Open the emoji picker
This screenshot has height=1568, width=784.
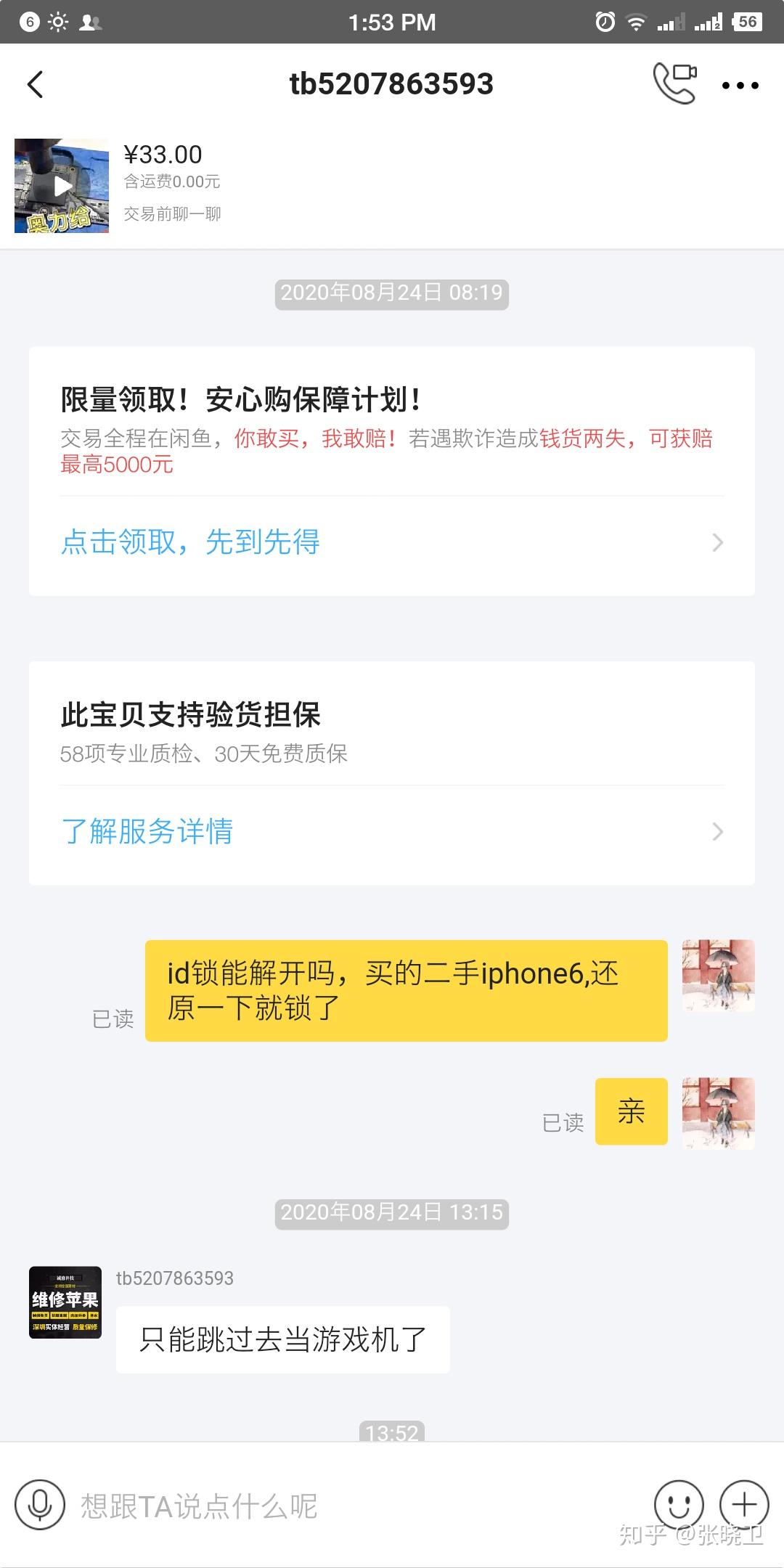point(679,1505)
